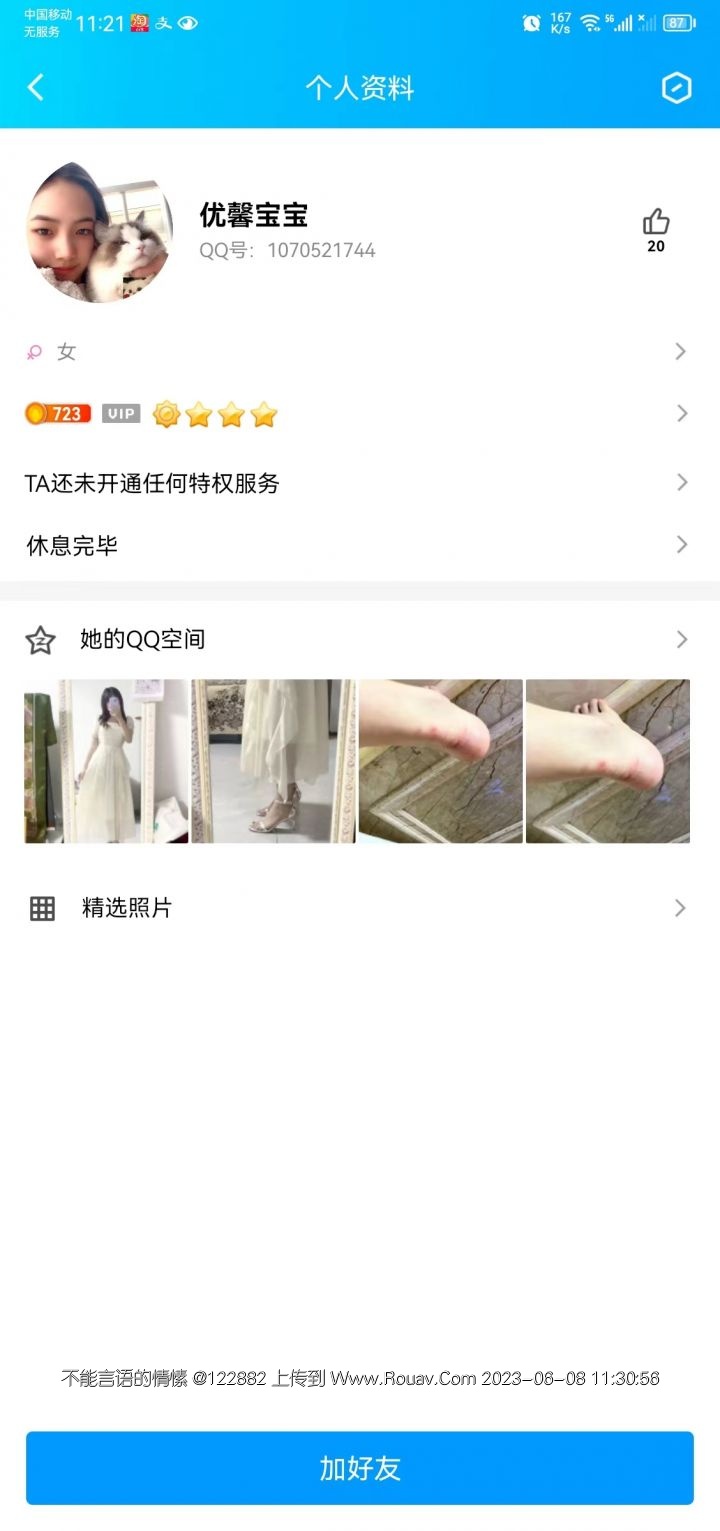The width and height of the screenshot is (720, 1531).
Task: Open the mirror selfie in white dress photo
Action: pos(107,761)
